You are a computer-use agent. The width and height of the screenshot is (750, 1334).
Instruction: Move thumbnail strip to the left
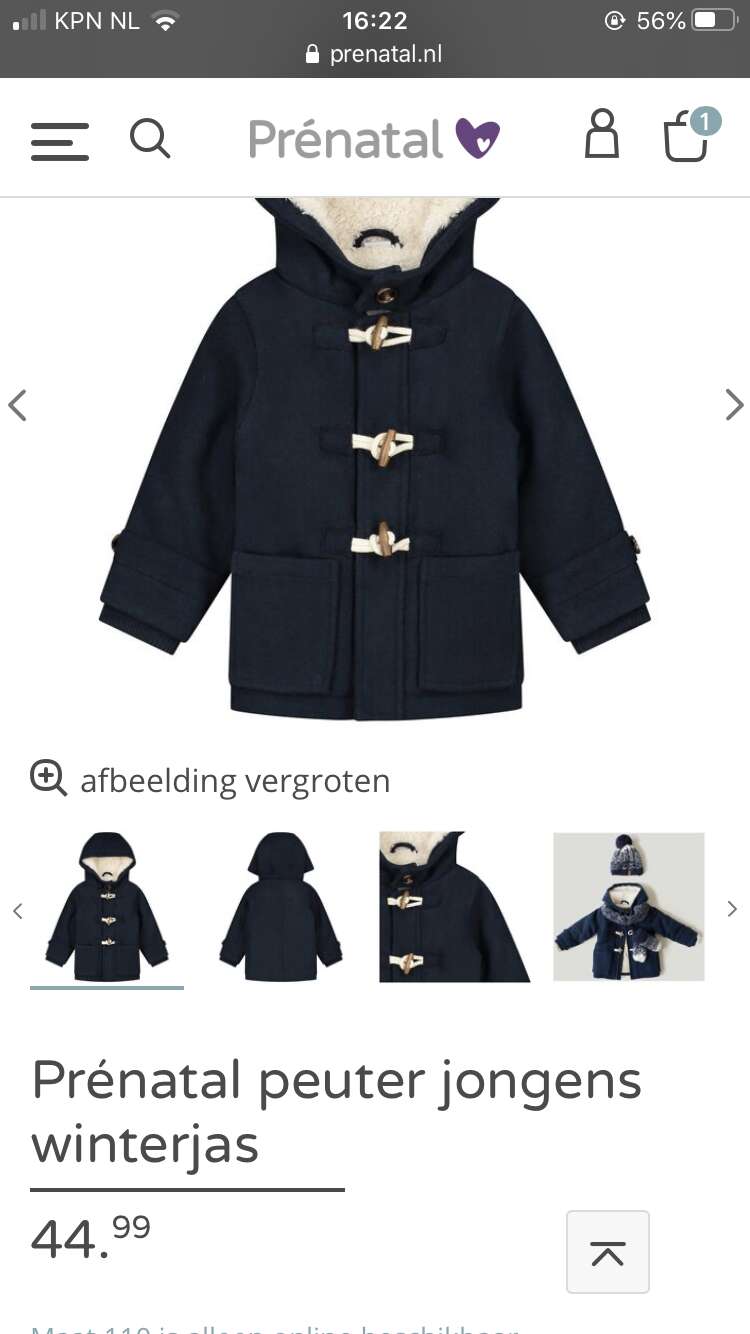click(x=17, y=910)
